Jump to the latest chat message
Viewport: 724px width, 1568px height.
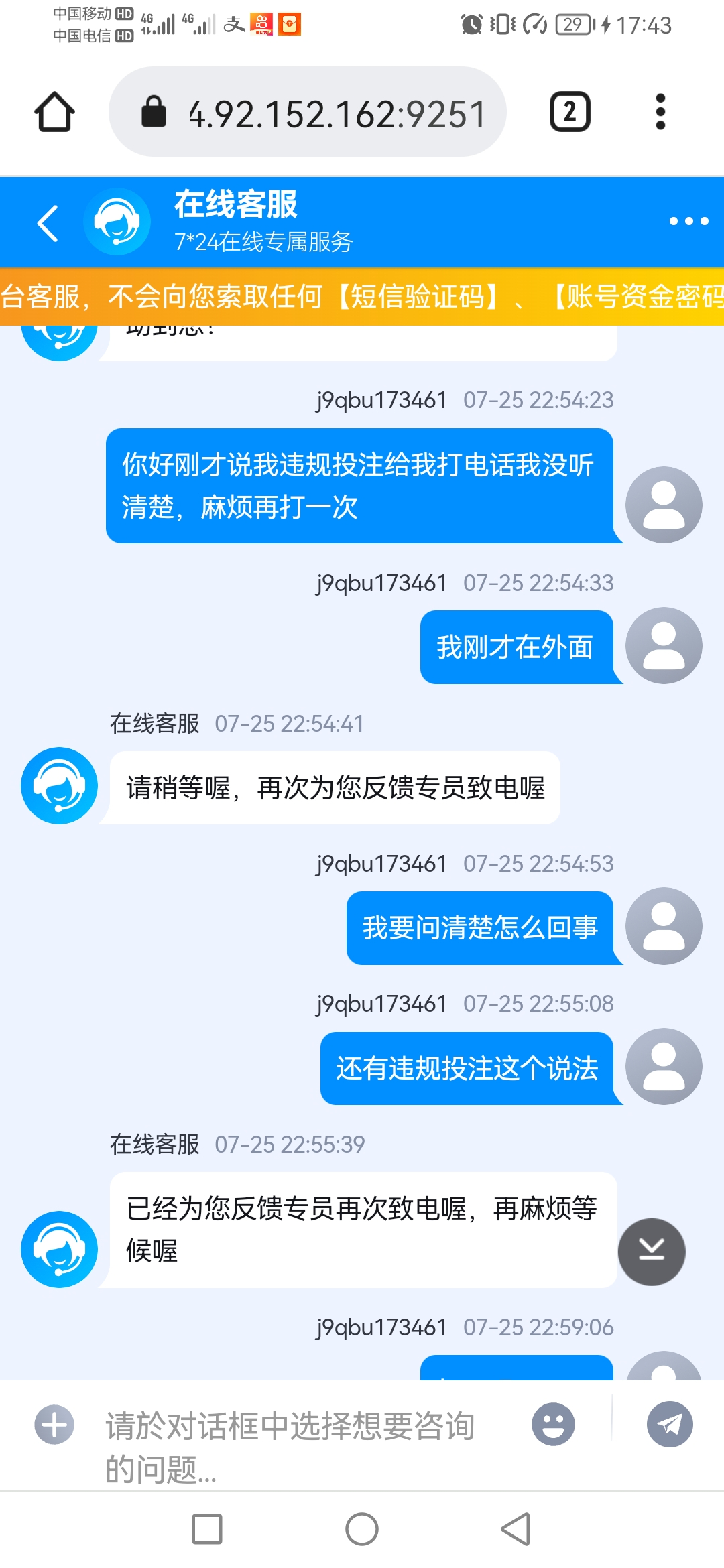tap(651, 1251)
